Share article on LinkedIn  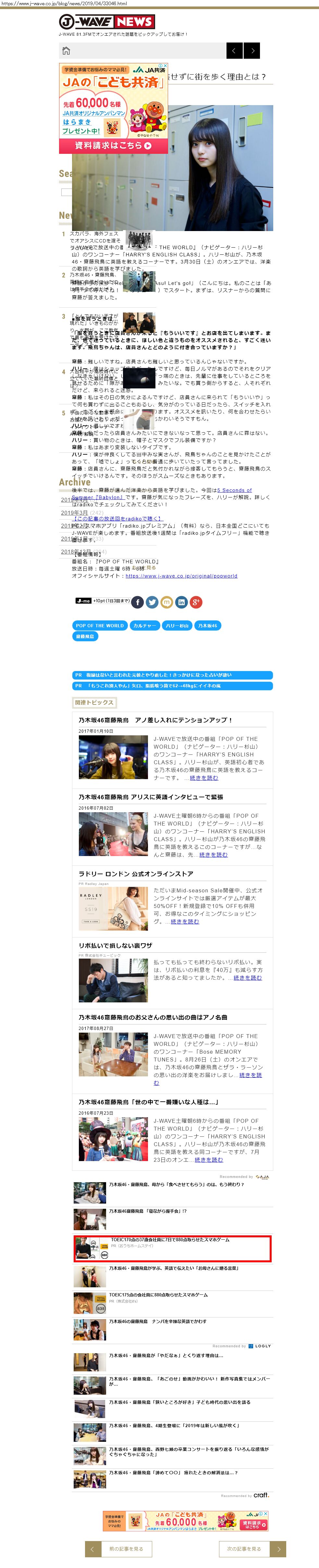coord(181,602)
